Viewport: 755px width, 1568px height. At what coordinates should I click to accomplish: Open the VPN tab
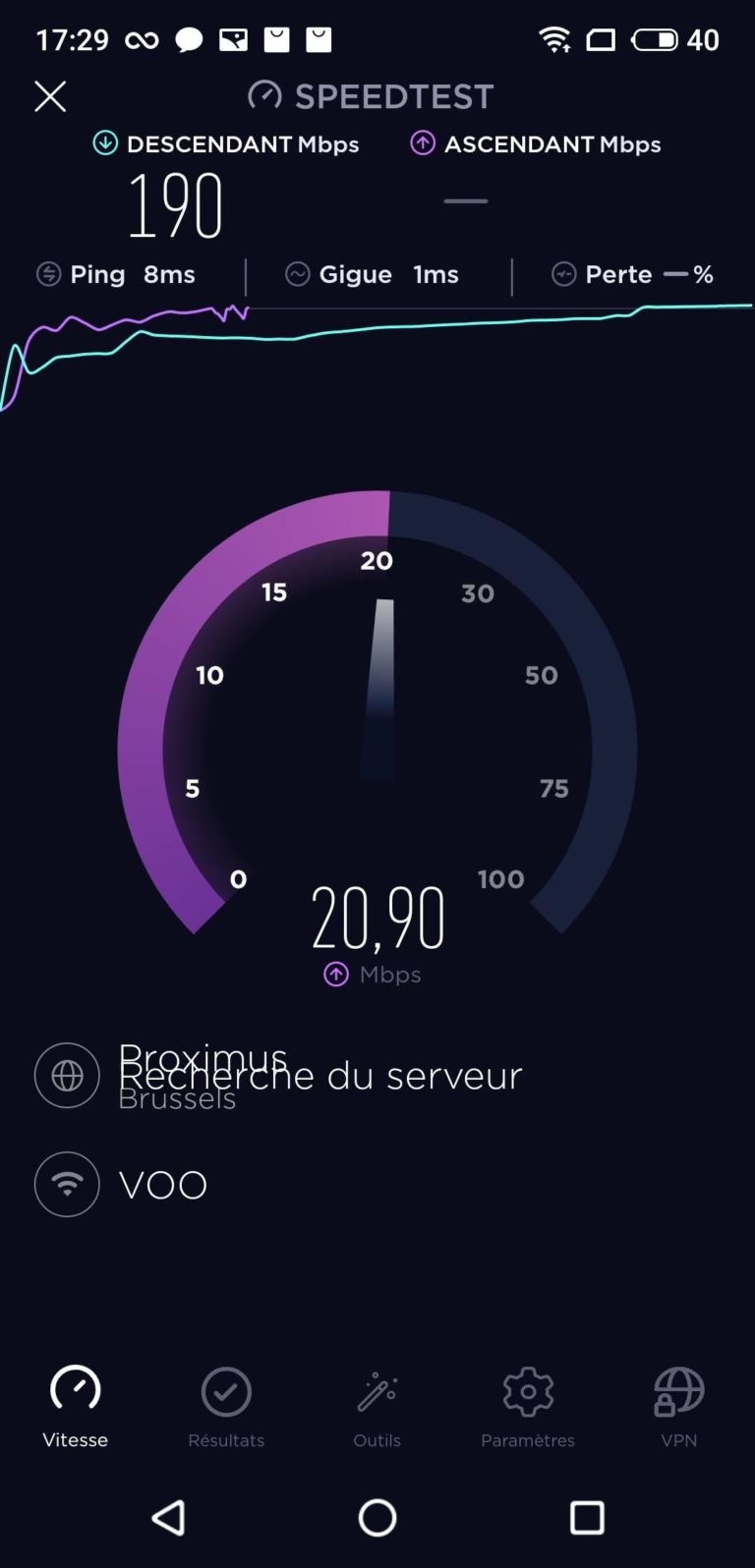679,1406
